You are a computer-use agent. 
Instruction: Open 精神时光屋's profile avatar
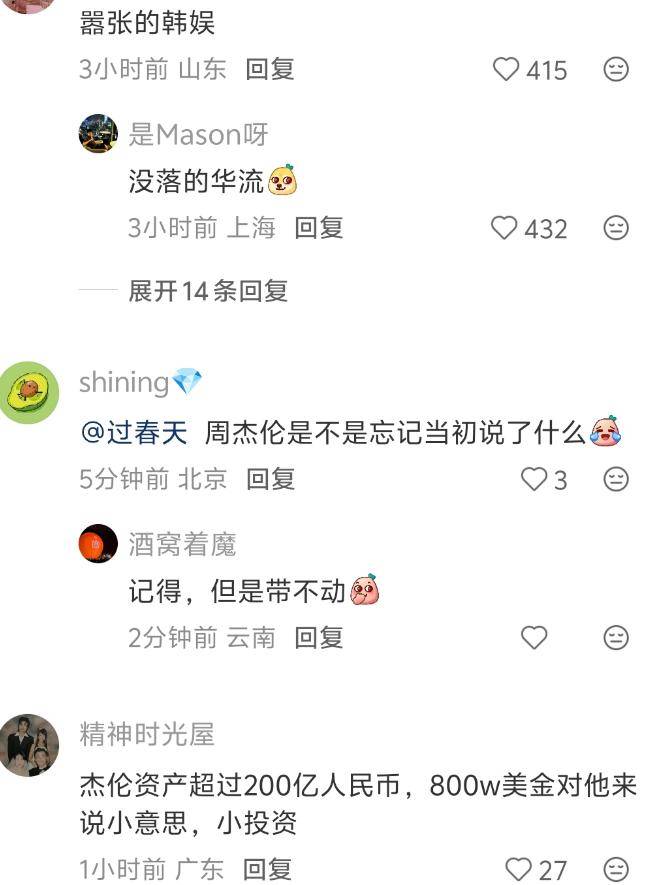(29, 745)
